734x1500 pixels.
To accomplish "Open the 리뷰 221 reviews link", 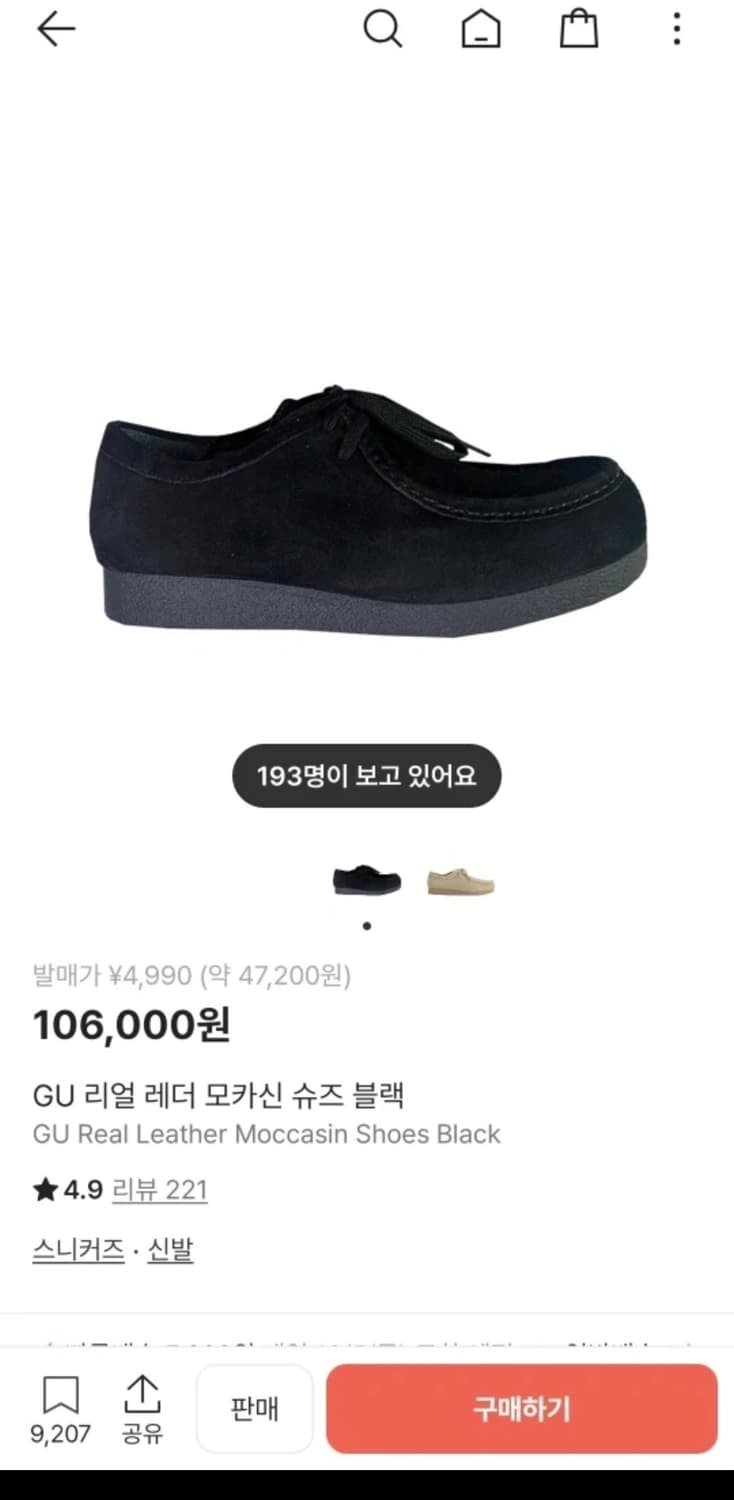I will (x=160, y=1191).
